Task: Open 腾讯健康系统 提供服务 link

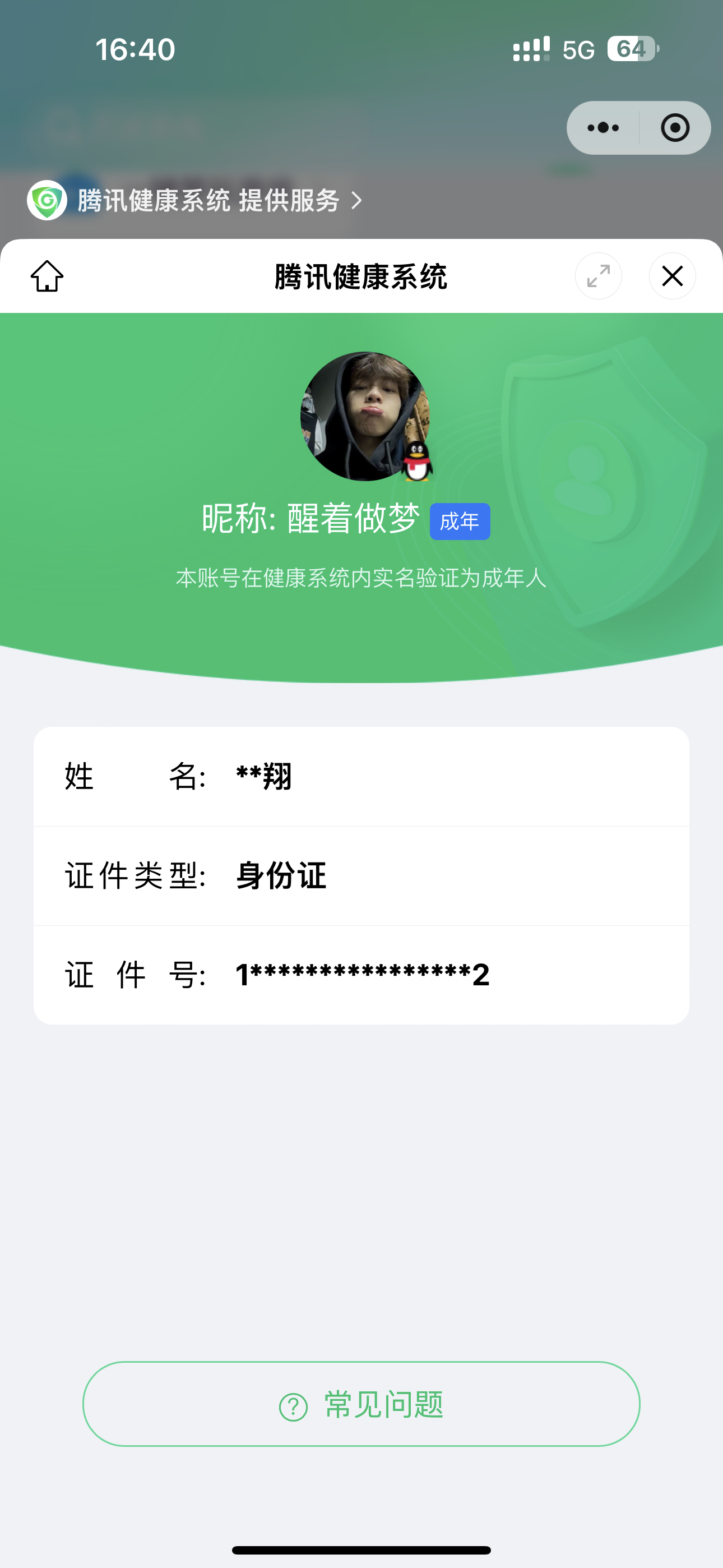Action: pyautogui.click(x=207, y=200)
